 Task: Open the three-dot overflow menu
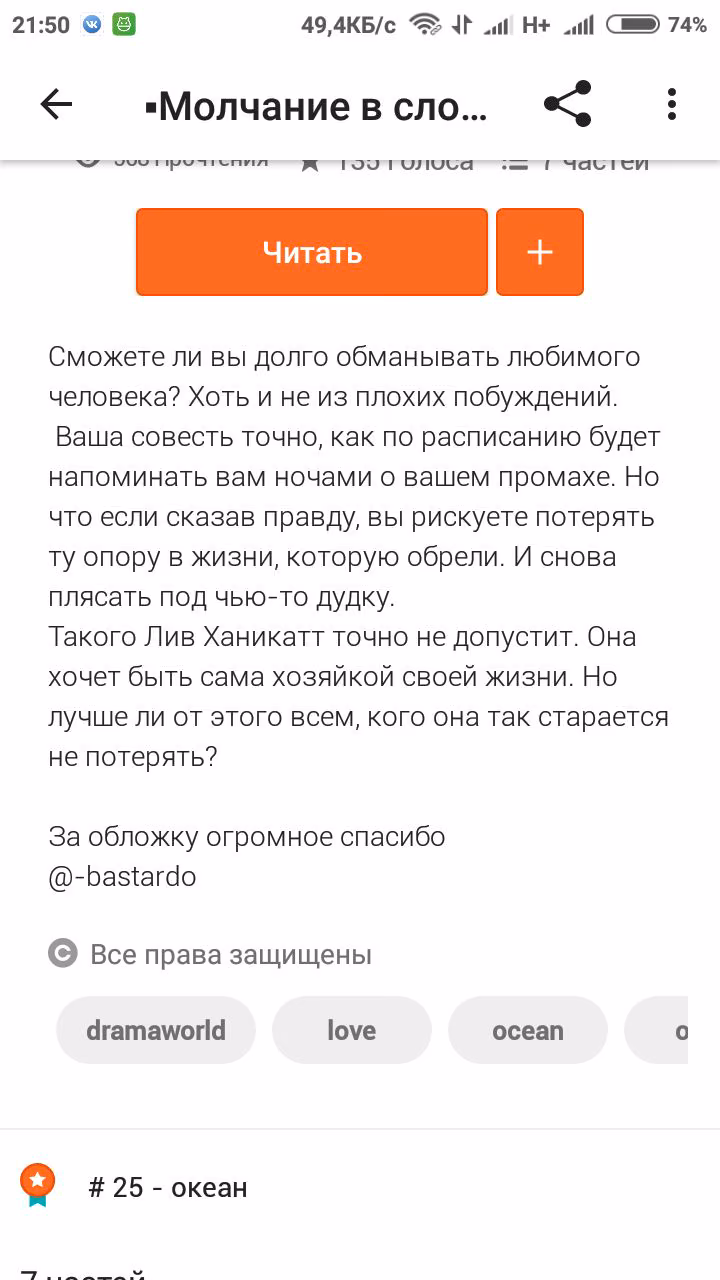[672, 104]
